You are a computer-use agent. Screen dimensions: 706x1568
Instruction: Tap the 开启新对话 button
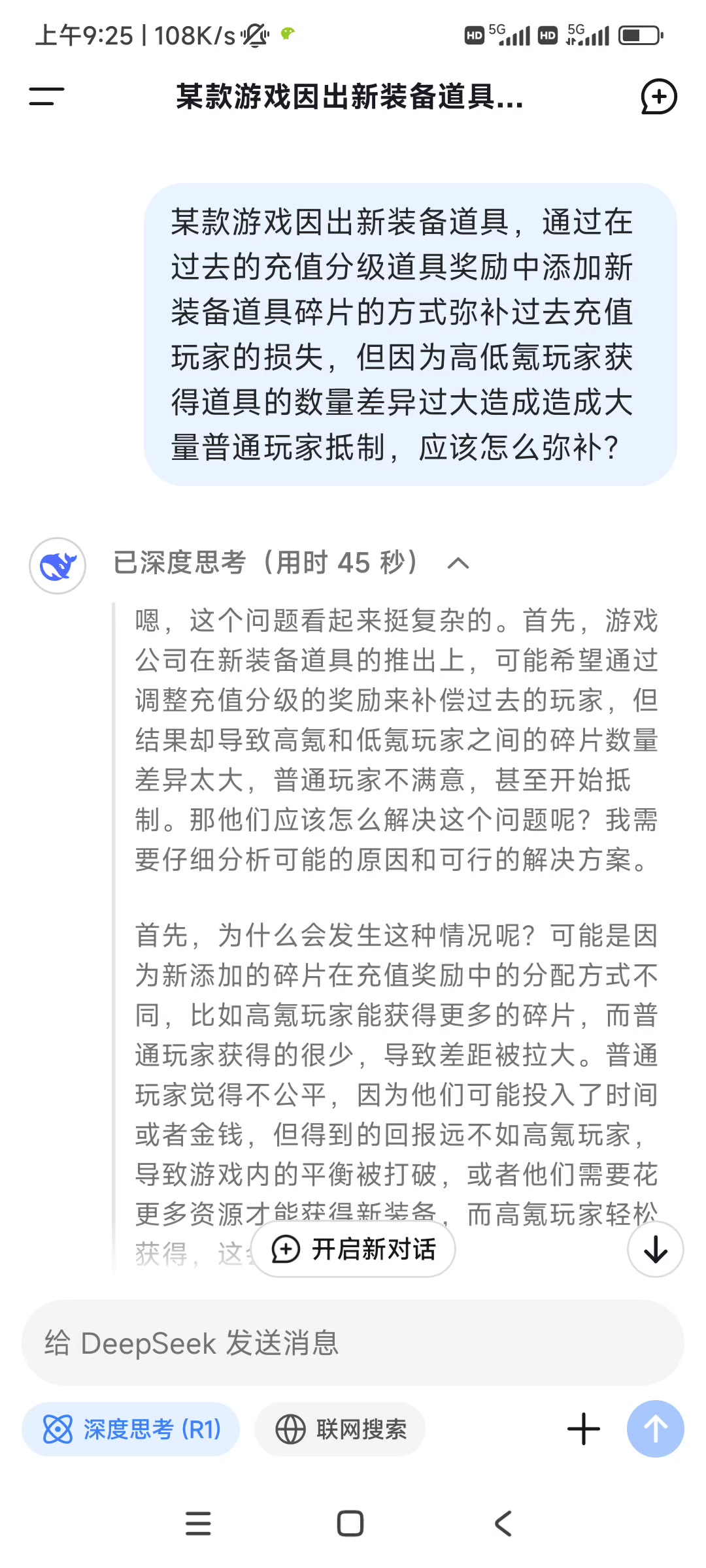click(353, 1249)
